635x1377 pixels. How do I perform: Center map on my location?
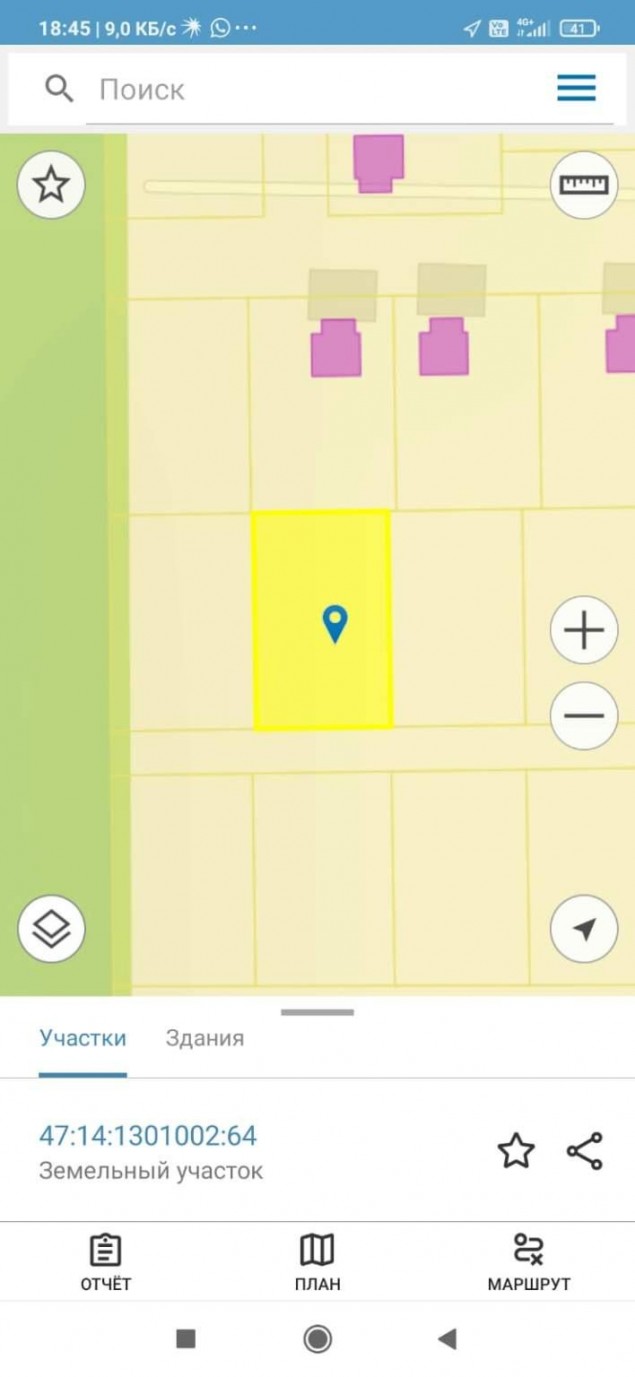[x=584, y=929]
